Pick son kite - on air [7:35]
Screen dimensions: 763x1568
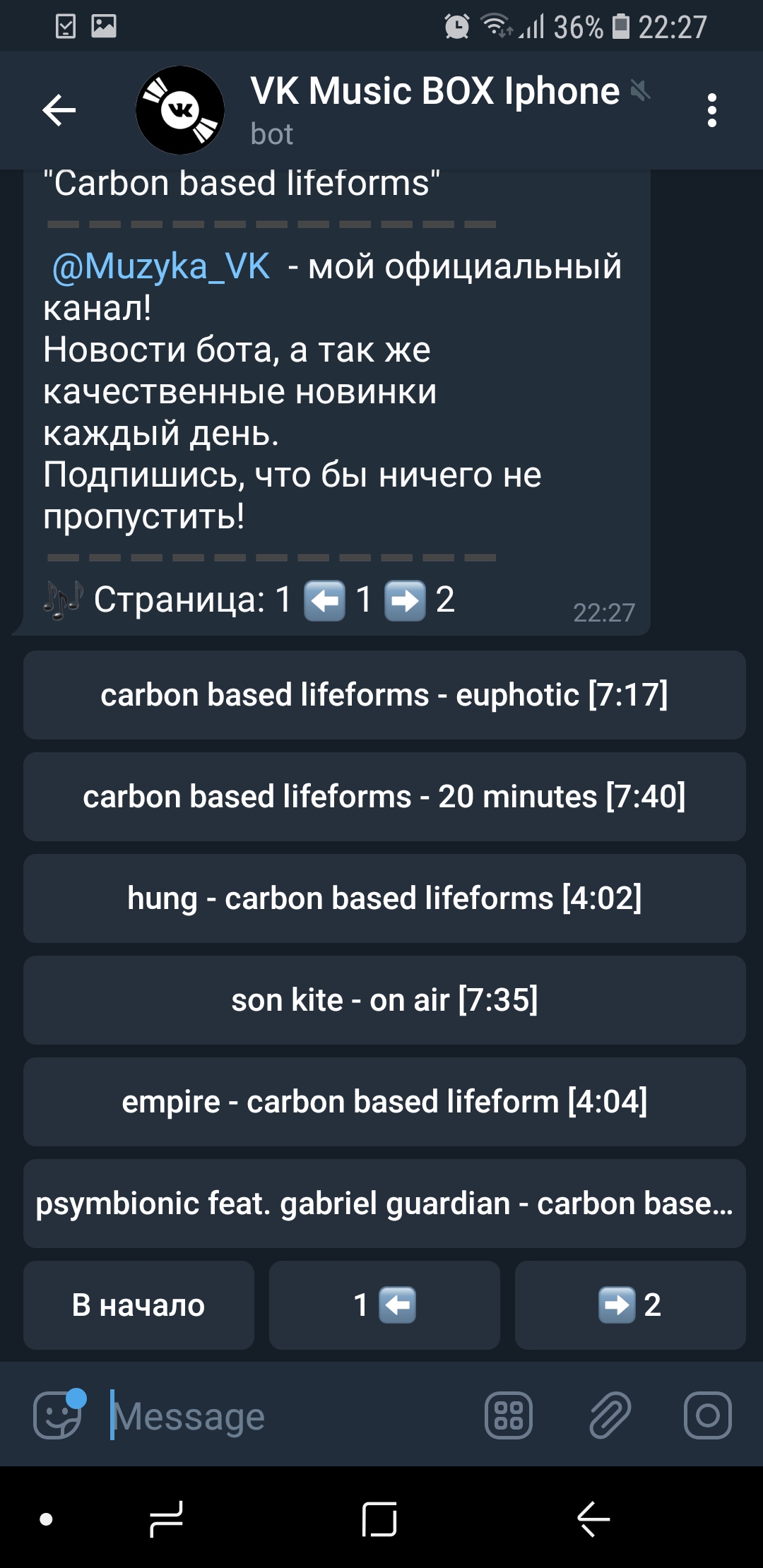[x=384, y=1000]
